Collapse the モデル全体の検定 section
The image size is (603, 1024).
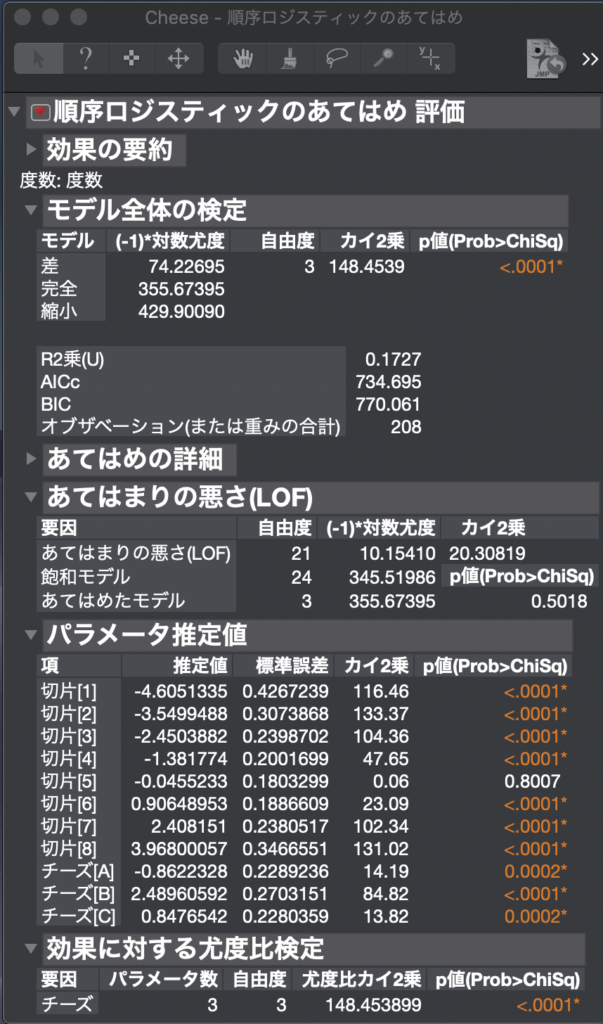31,210
